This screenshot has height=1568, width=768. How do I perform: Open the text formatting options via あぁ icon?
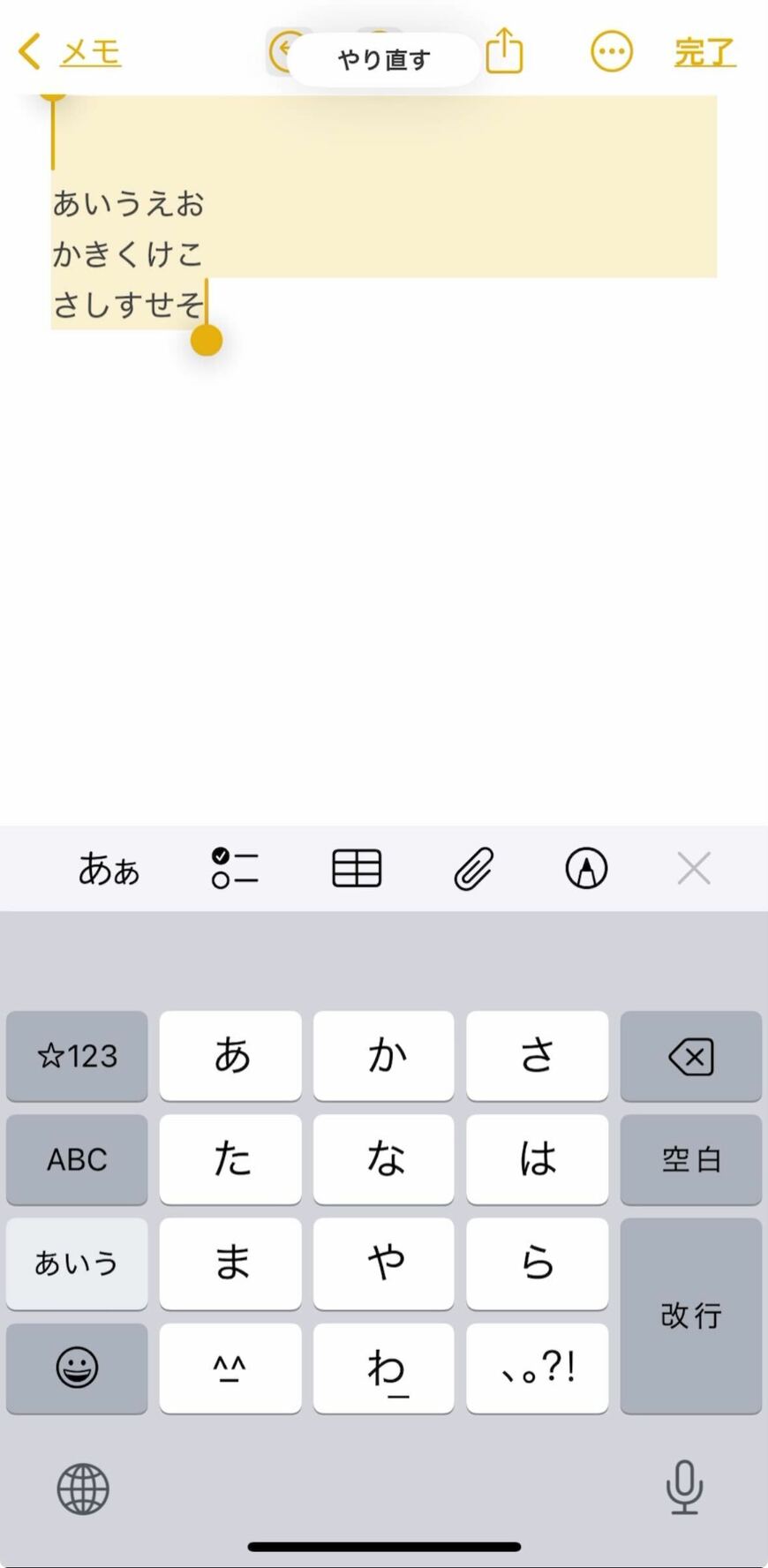109,869
